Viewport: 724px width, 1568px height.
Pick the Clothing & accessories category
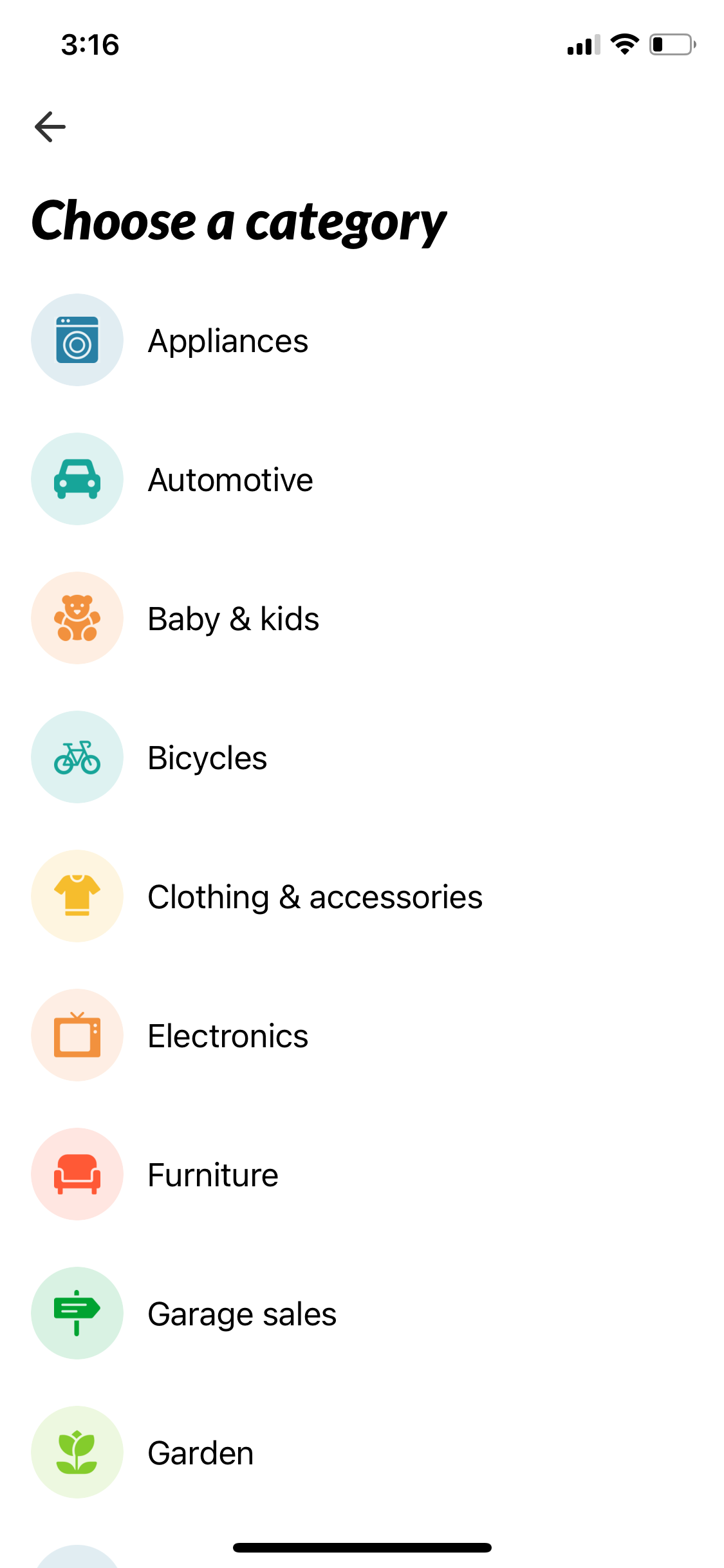(x=315, y=896)
